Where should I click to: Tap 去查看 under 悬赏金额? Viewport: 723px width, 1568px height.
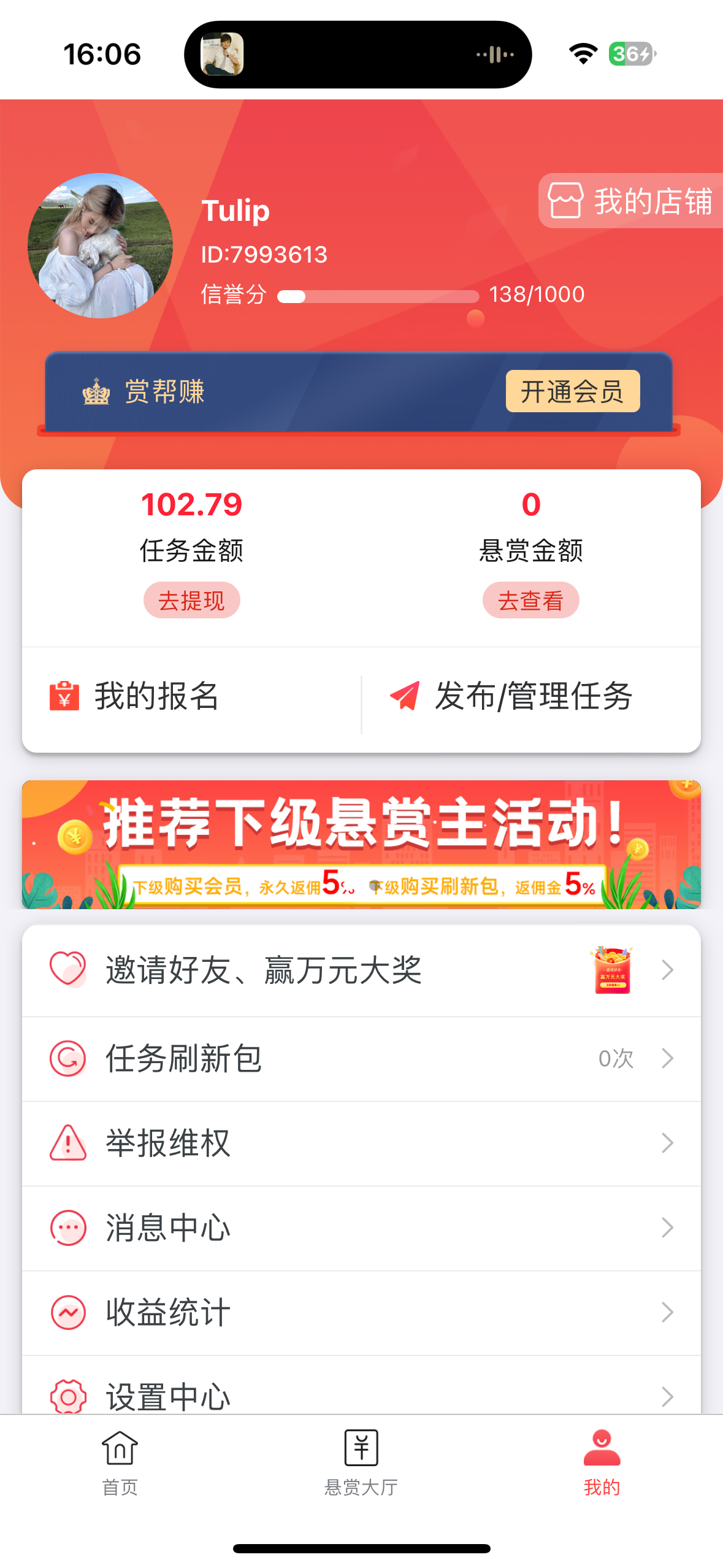coord(530,600)
